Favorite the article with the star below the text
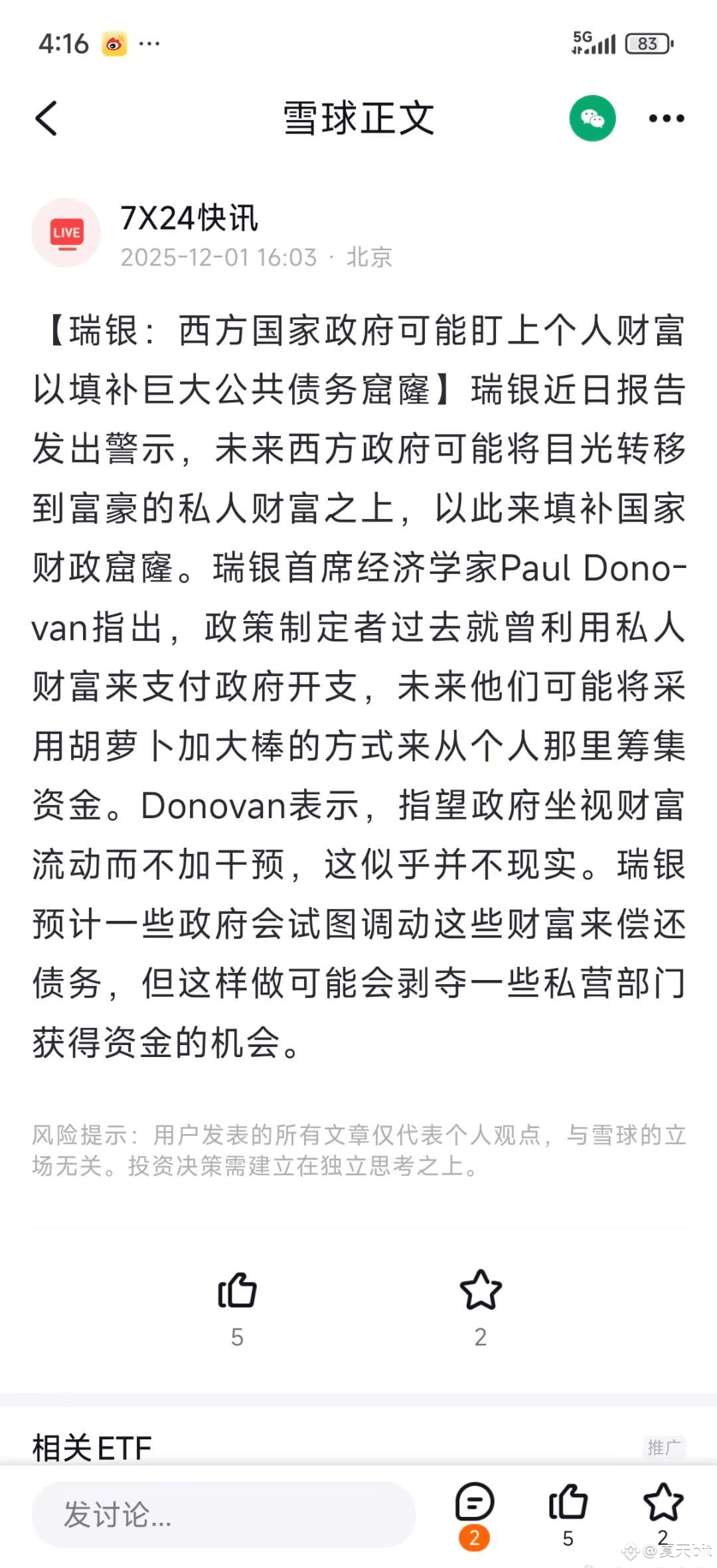 click(480, 1291)
